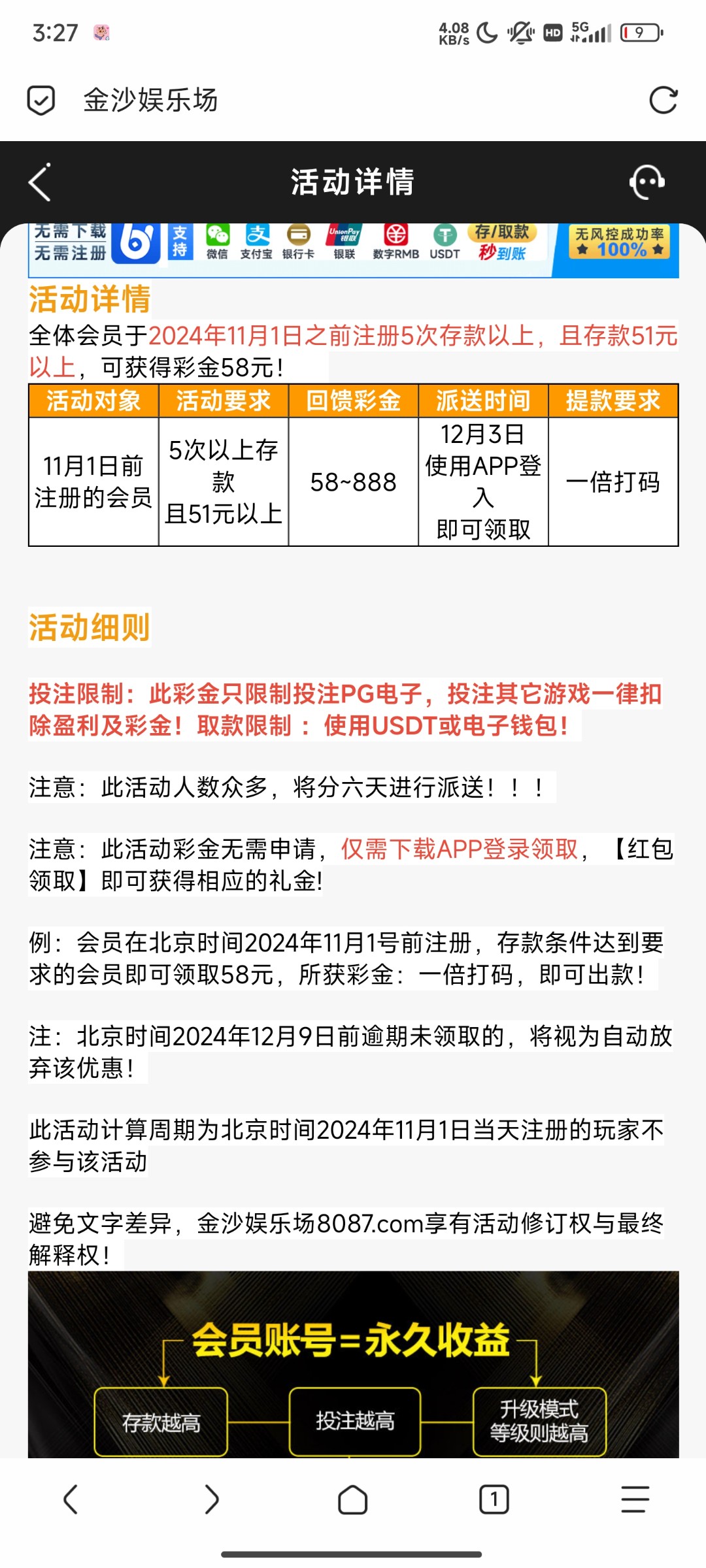Viewport: 706px width, 1568px height.
Task: Go back from the 活动详情 page
Action: [x=40, y=182]
